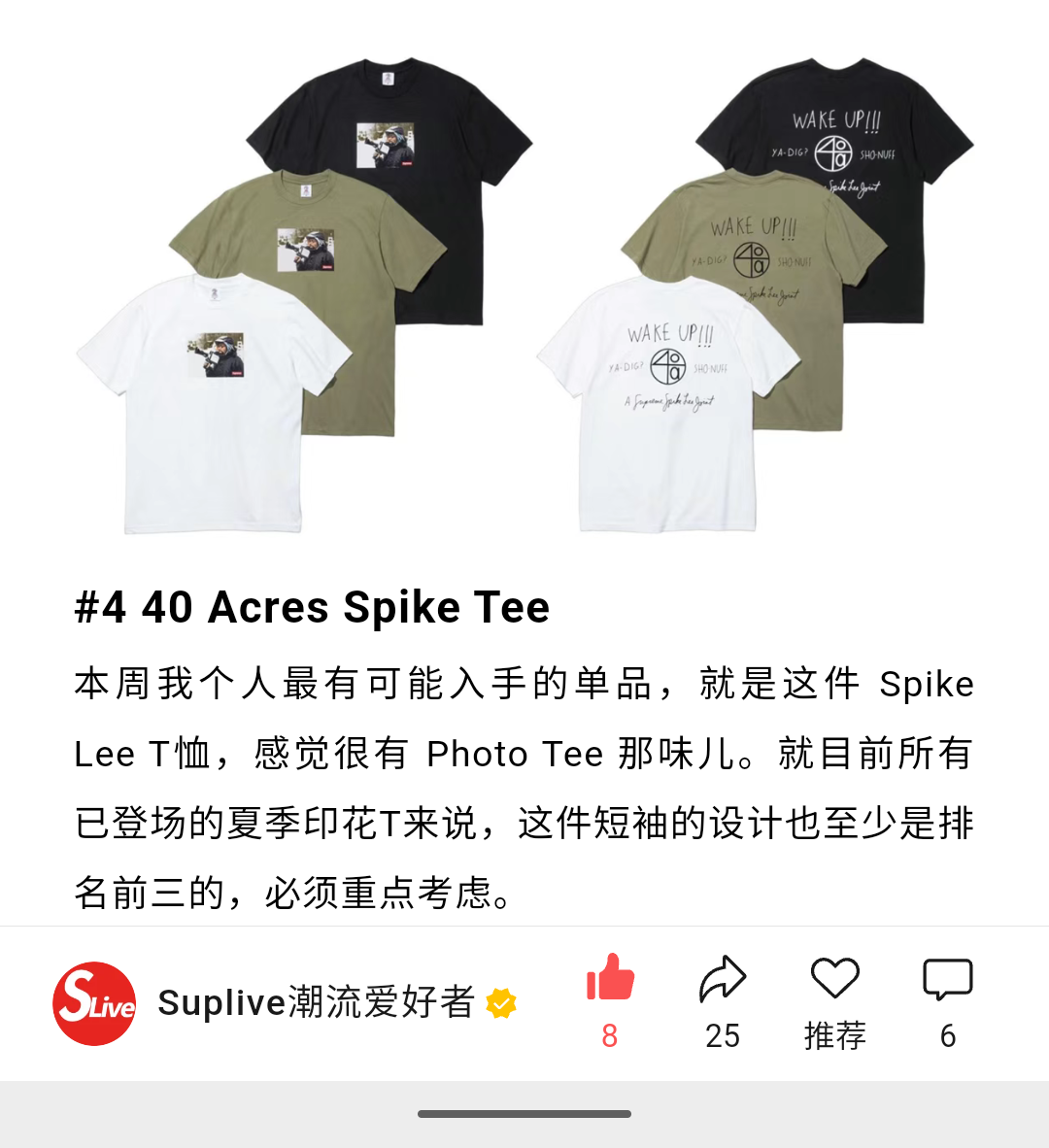Click the share count number 25
This screenshot has height=1148, width=1049.
pyautogui.click(x=723, y=1037)
